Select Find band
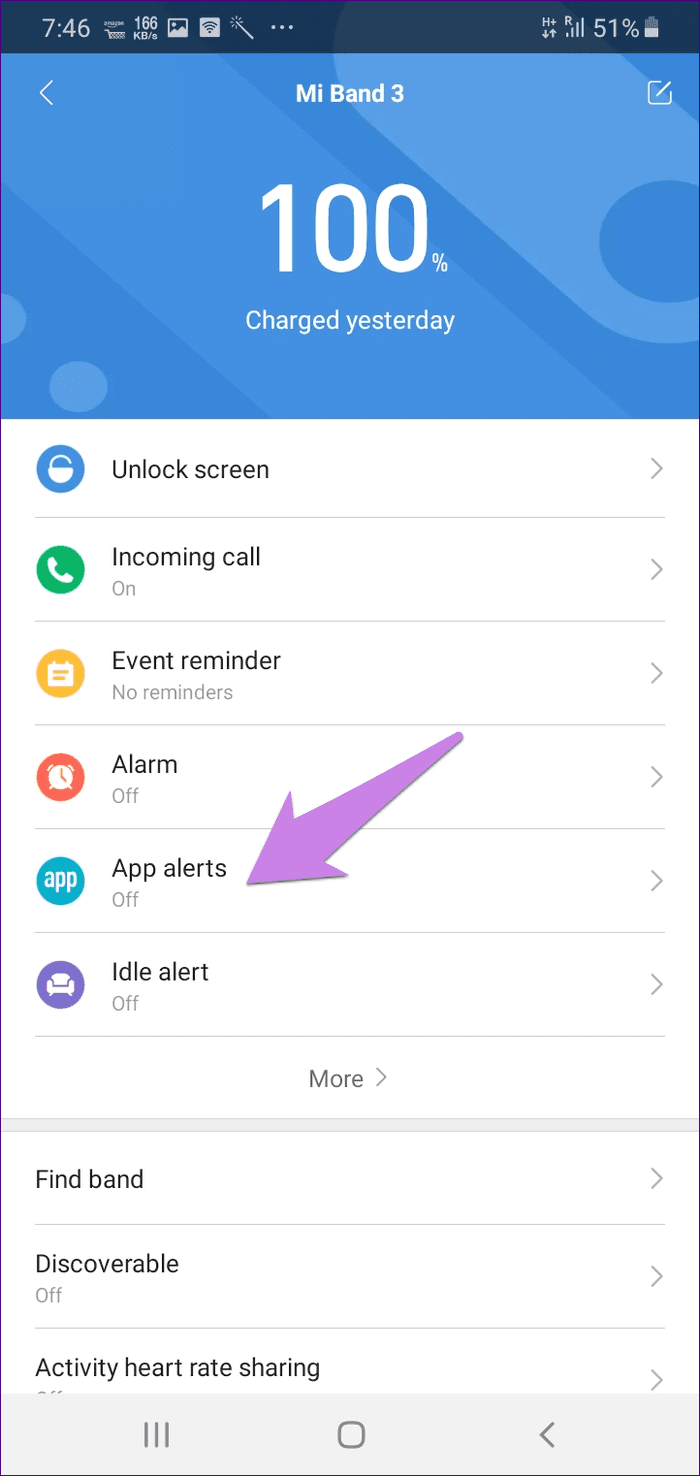This screenshot has height=1476, width=700. [350, 1179]
